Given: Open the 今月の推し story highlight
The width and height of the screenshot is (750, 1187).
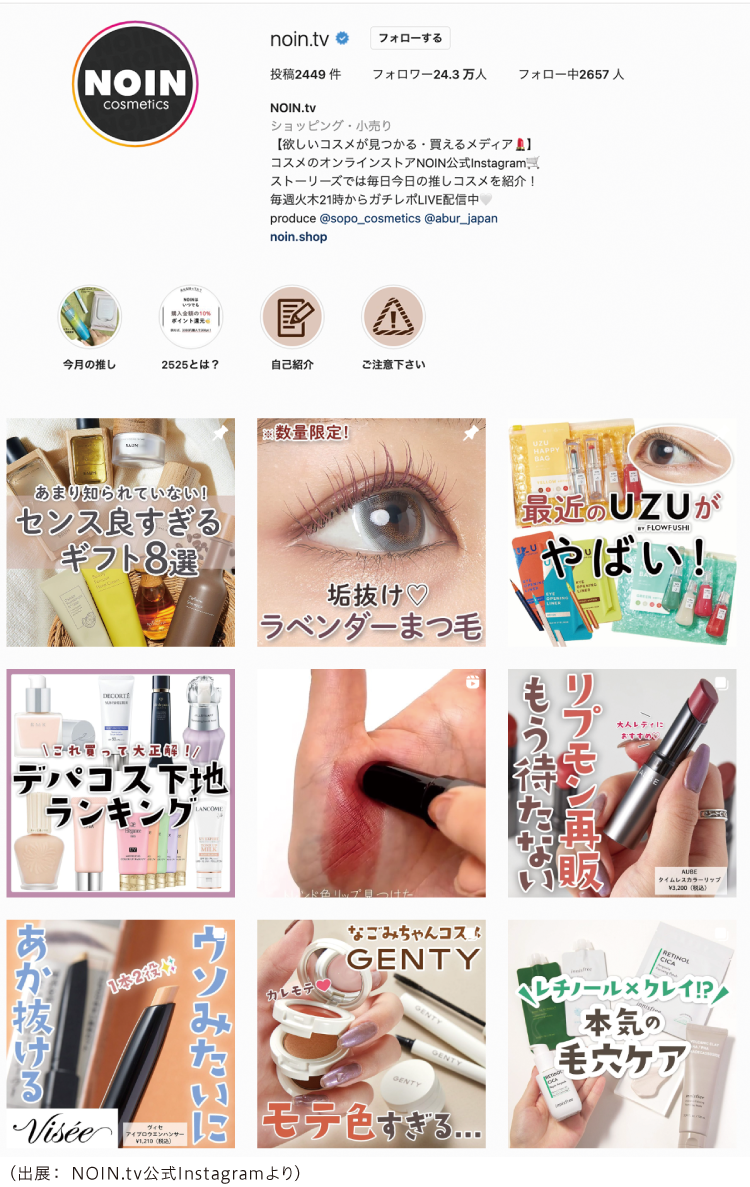Looking at the screenshot, I should pos(89,317).
